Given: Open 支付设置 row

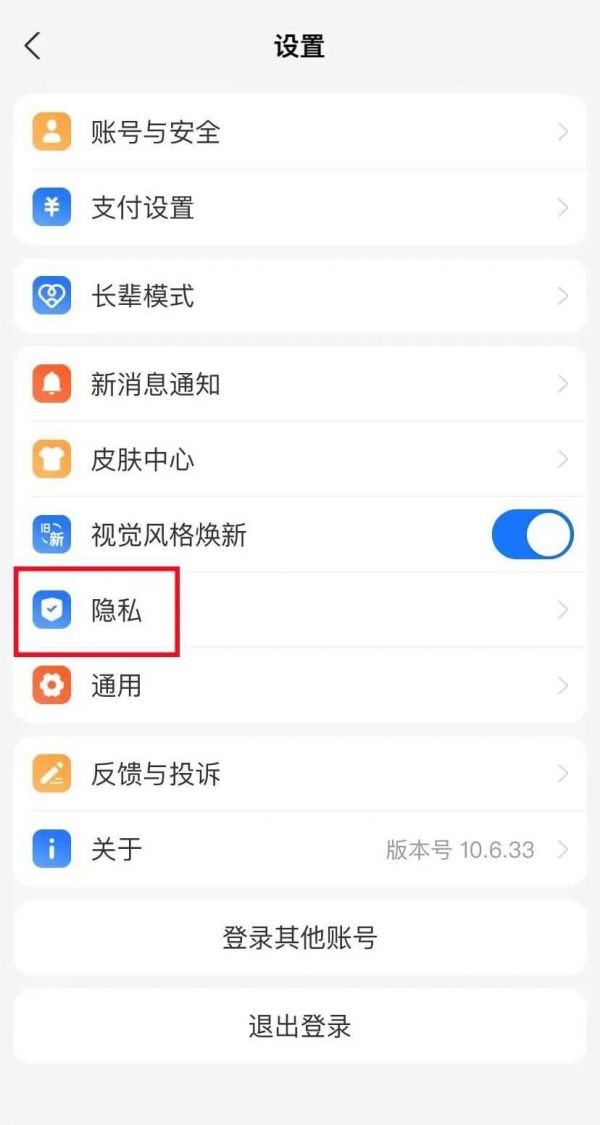Looking at the screenshot, I should tap(299, 207).
